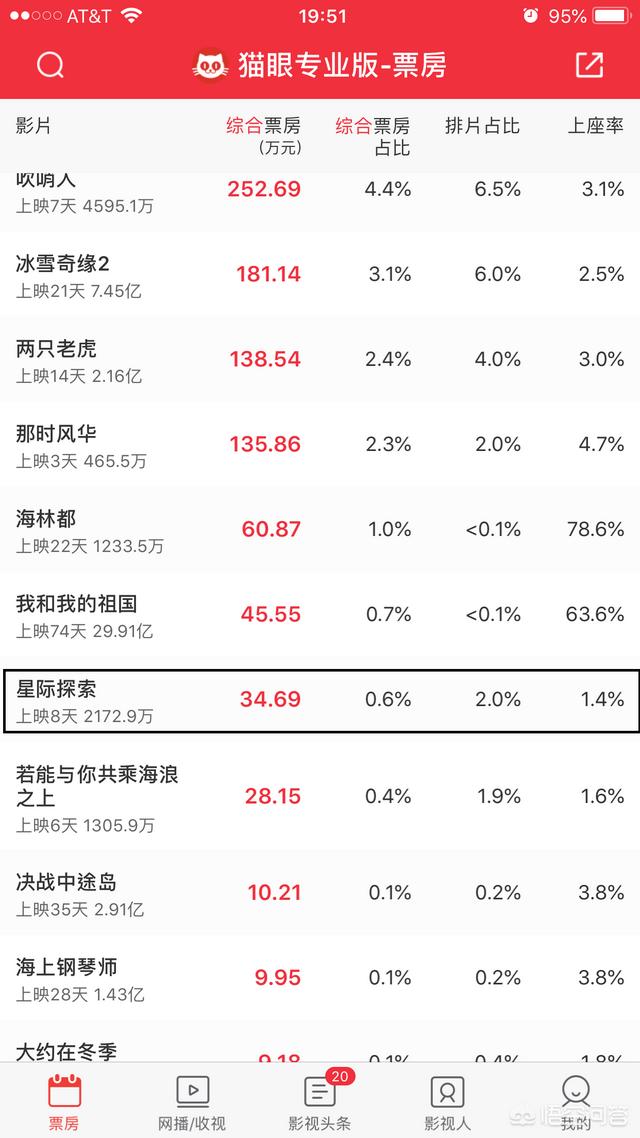
Task: Tap the share icon in header
Action: (x=589, y=66)
